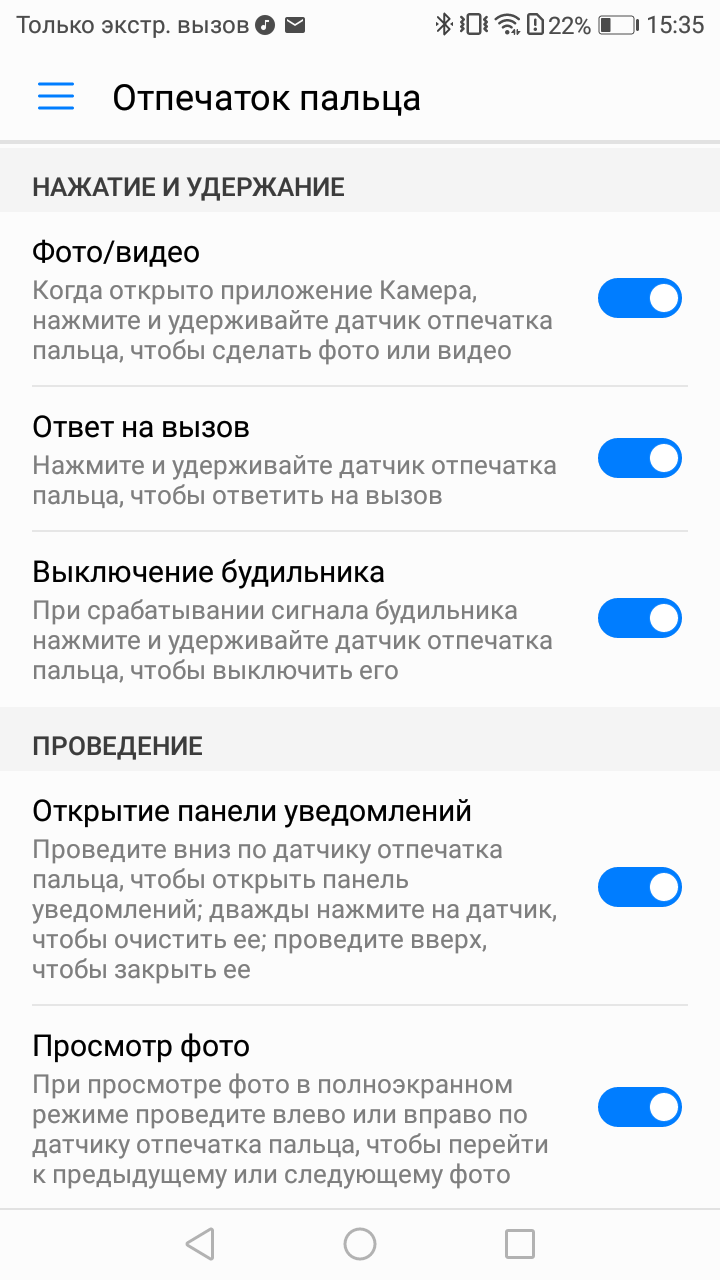Turn off the Ответ на вызов switch
Viewport: 720px width, 1280px height.
click(x=639, y=458)
